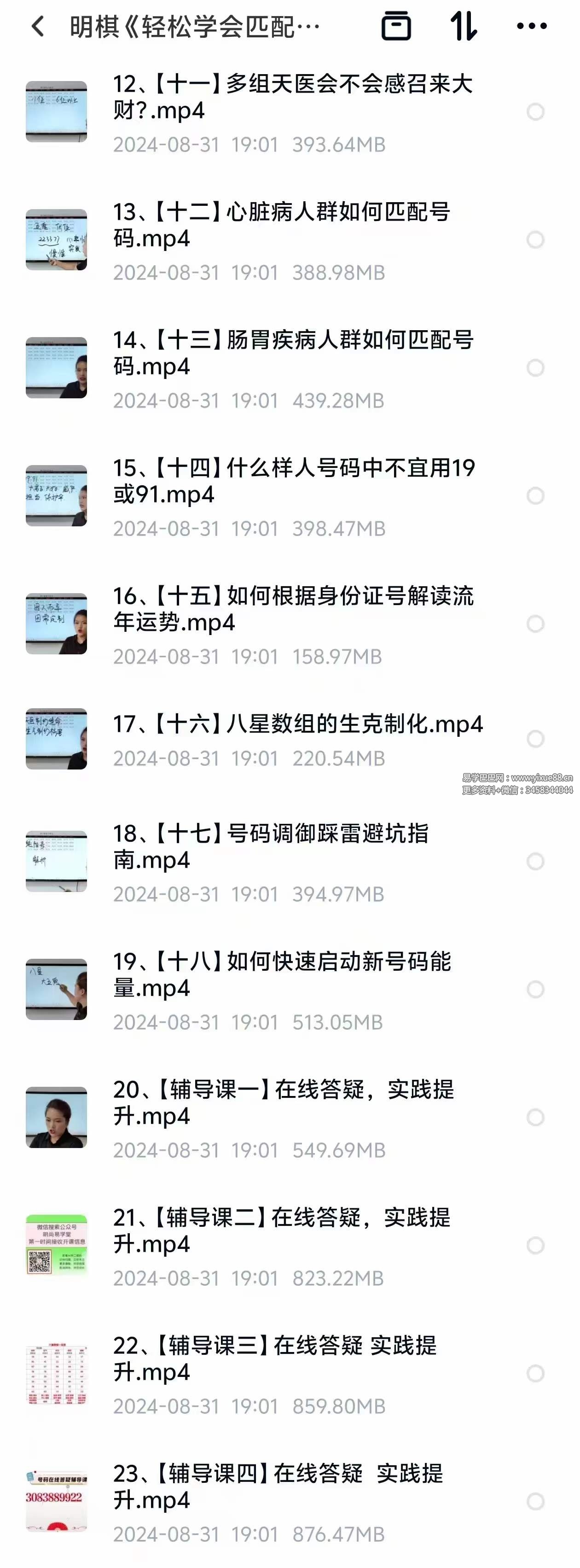Tap the save-to-drive box icon
Viewport: 580px width, 1568px height.
click(396, 27)
